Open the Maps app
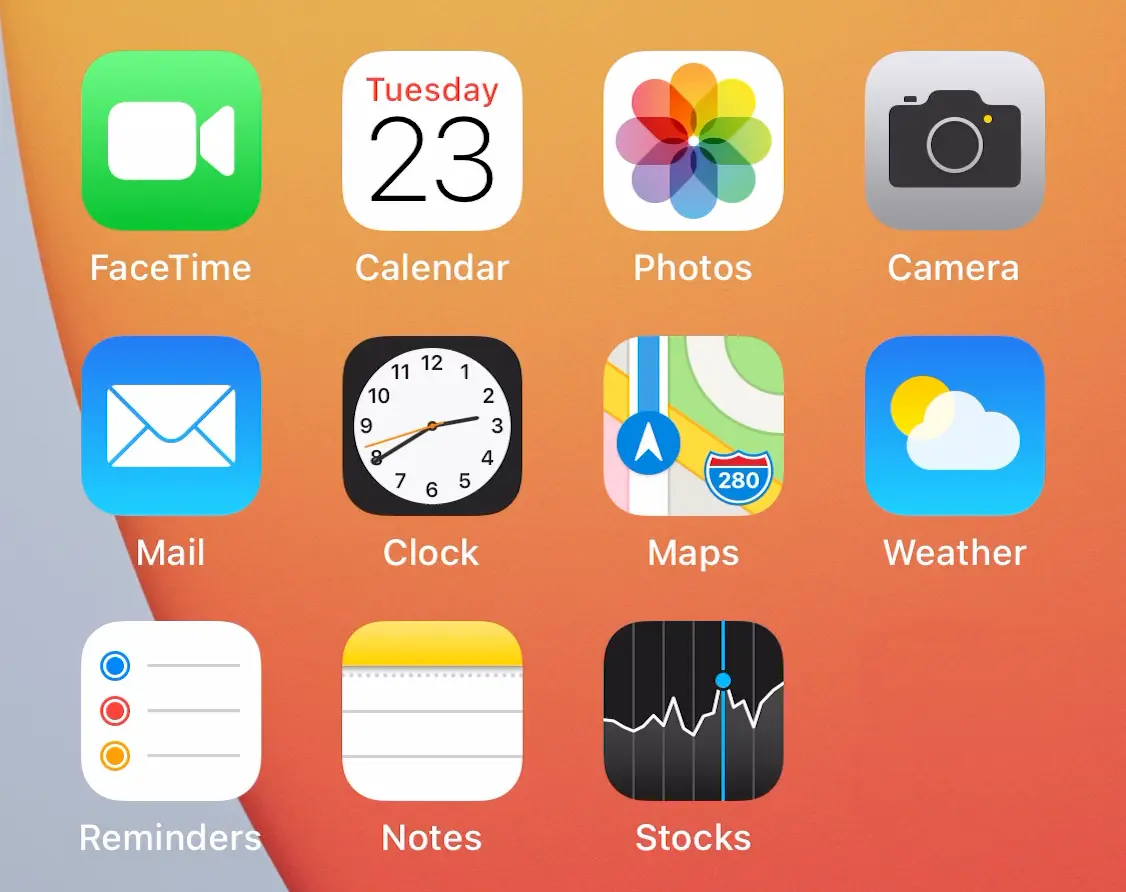This screenshot has width=1126, height=892. coord(693,426)
